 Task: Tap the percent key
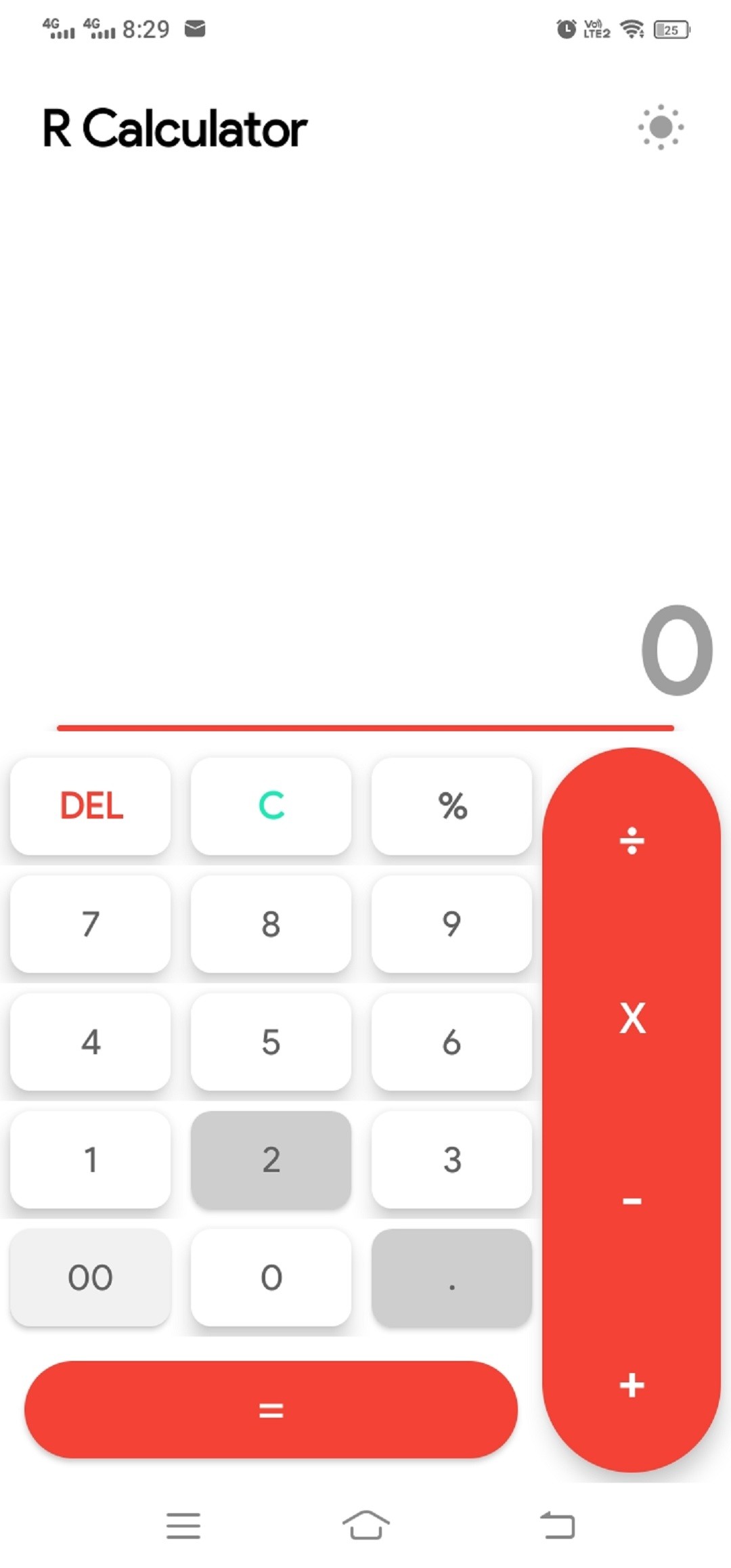451,806
